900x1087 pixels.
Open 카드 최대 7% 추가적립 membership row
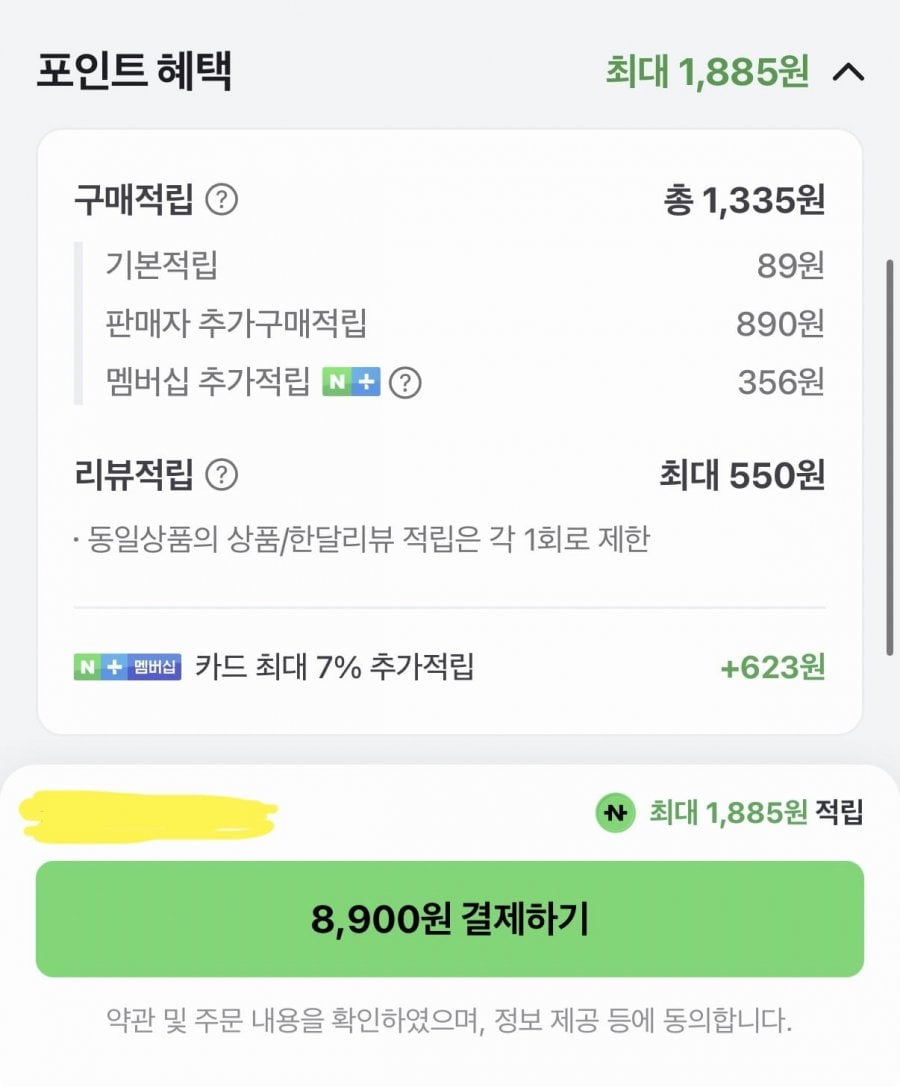449,667
